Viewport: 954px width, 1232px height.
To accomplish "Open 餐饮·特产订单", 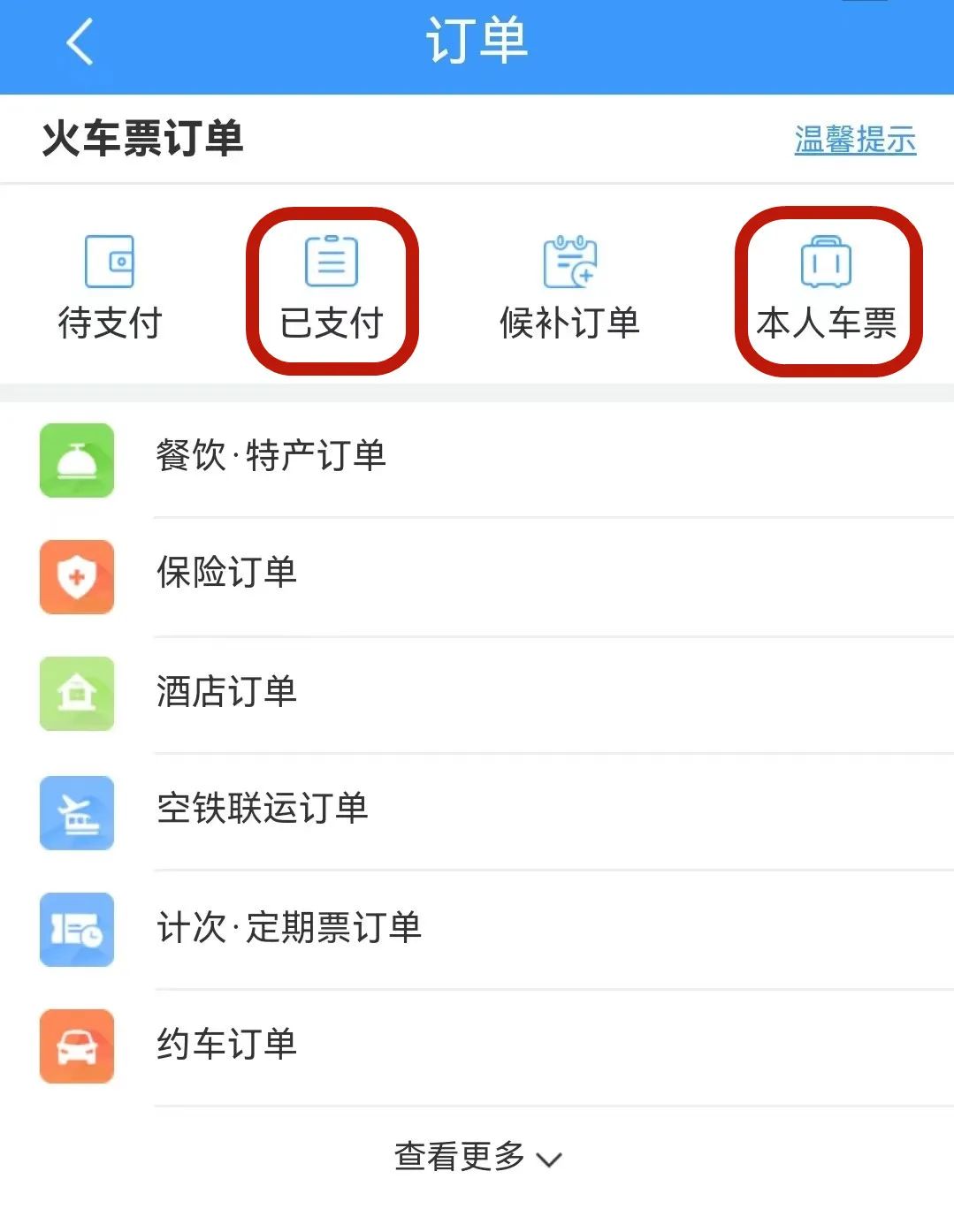I will 271,457.
